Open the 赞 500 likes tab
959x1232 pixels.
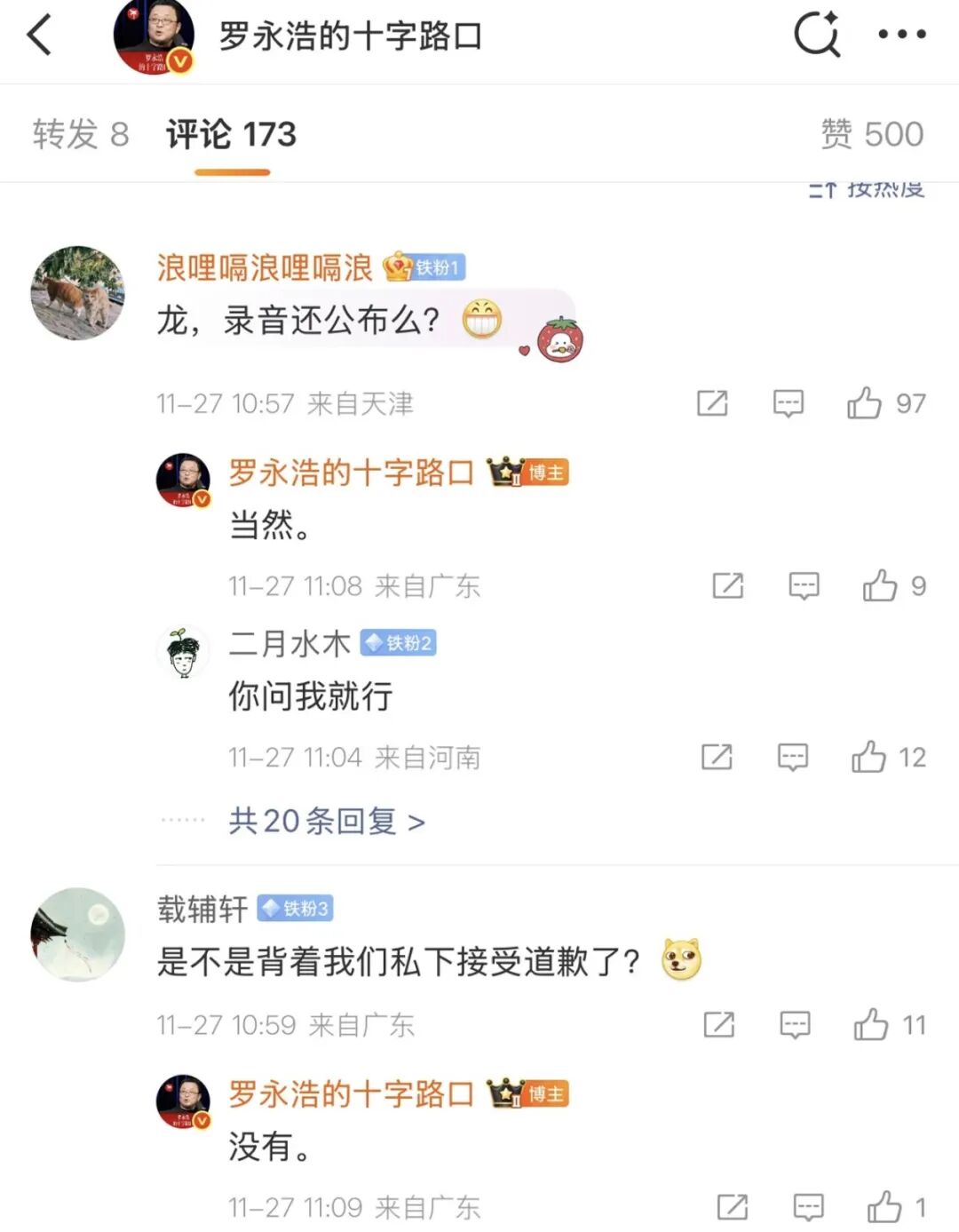872,134
